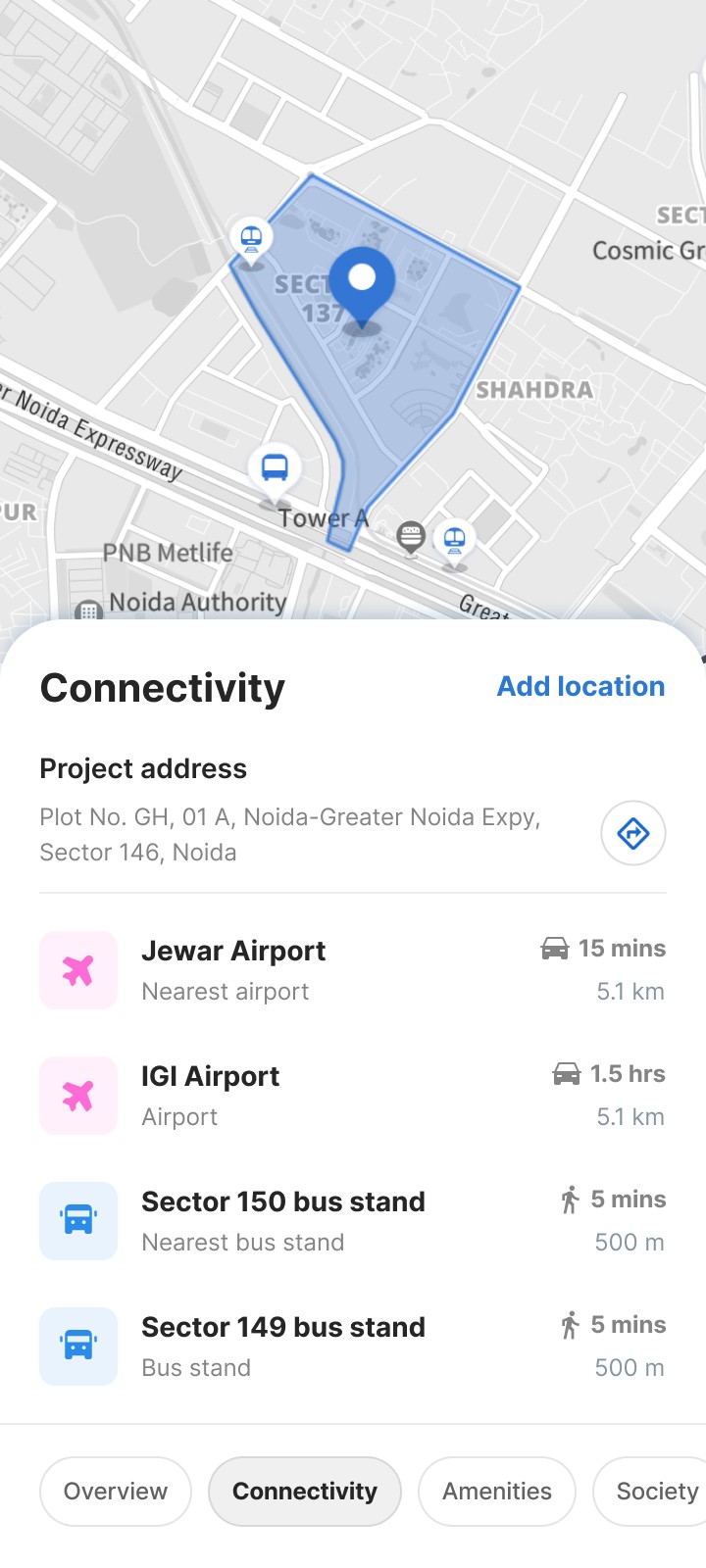Go to the Amenities tab
This screenshot has height=1568, width=706.
(496, 1491)
